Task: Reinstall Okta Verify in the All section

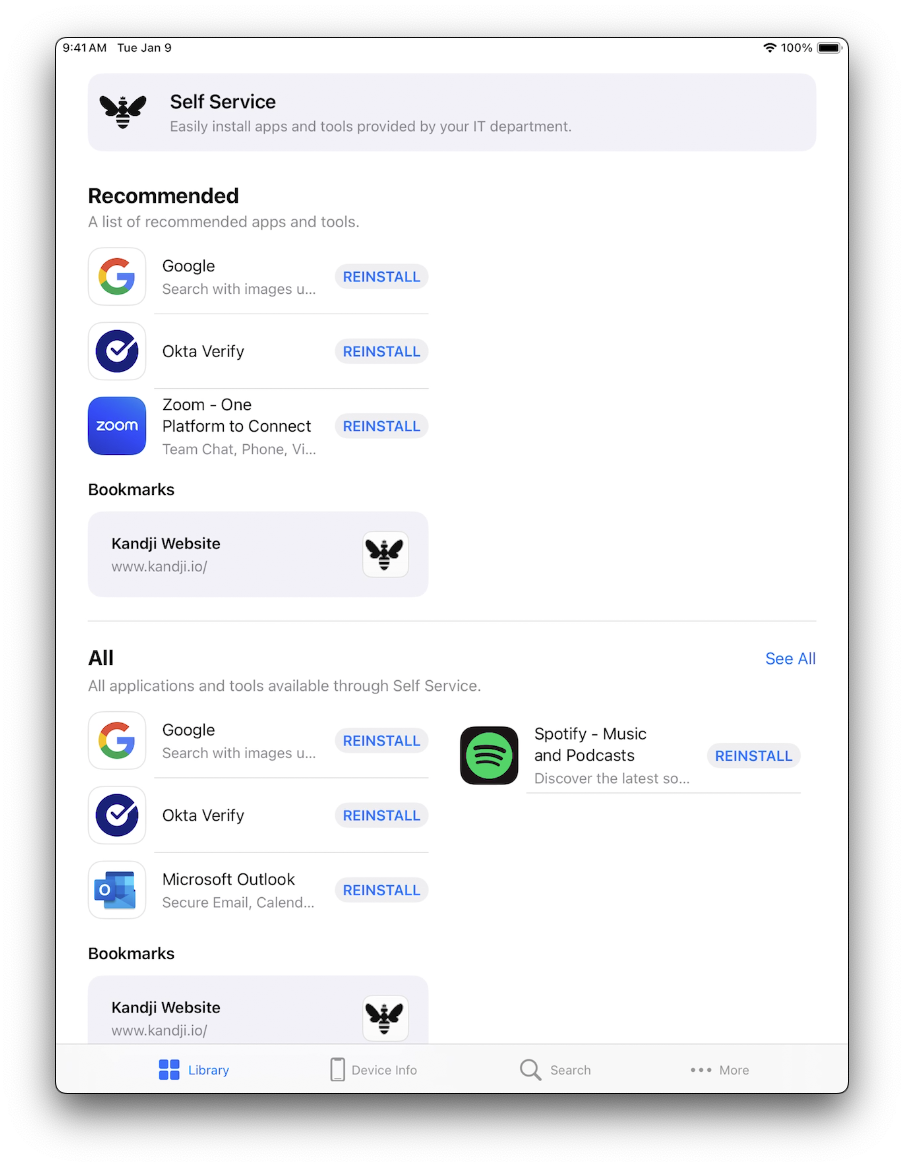Action: click(381, 816)
